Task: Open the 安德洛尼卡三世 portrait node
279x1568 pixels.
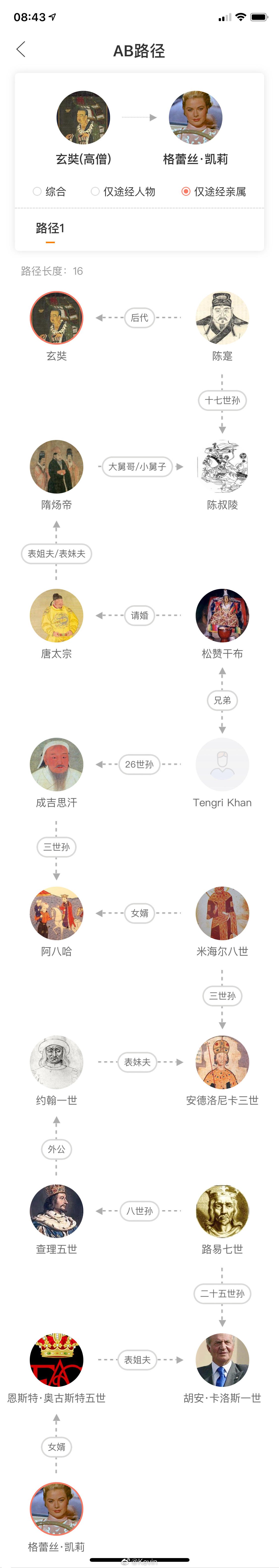Action: coord(222,1062)
